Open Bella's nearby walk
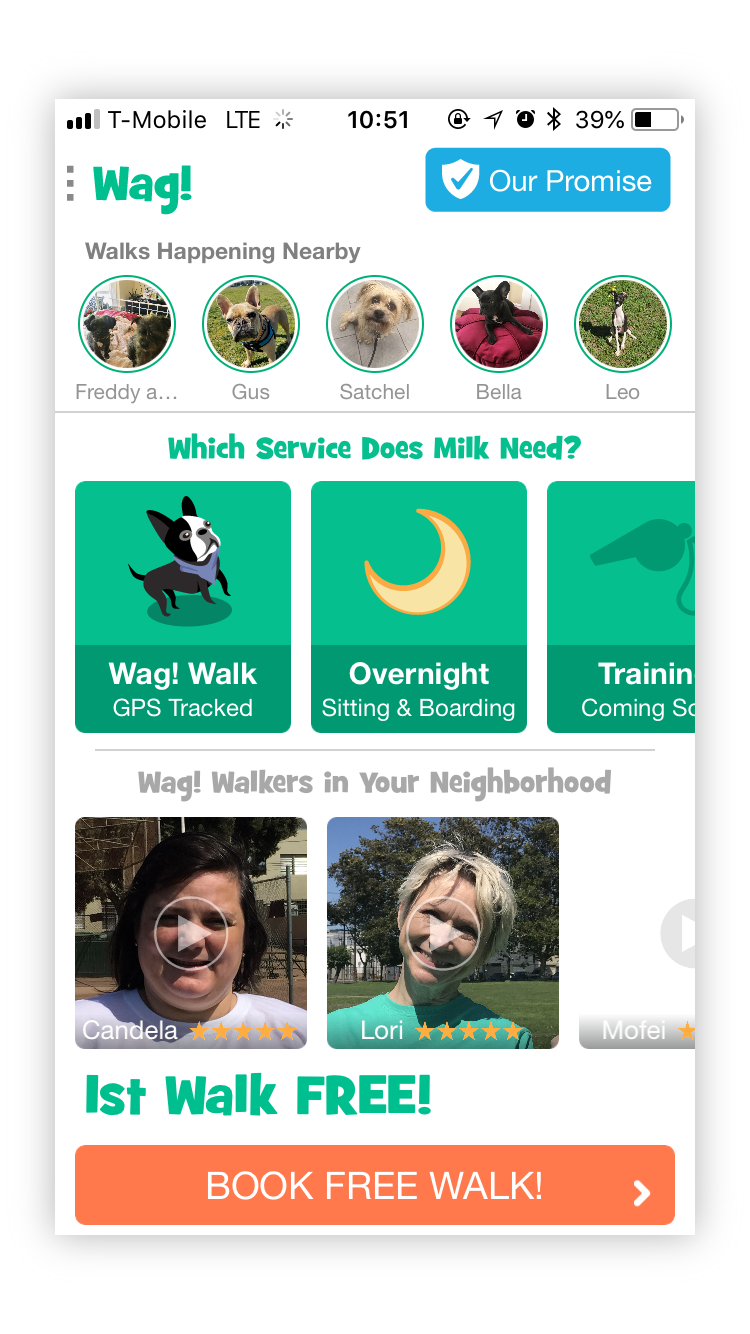This screenshot has height=1334, width=750. click(499, 325)
